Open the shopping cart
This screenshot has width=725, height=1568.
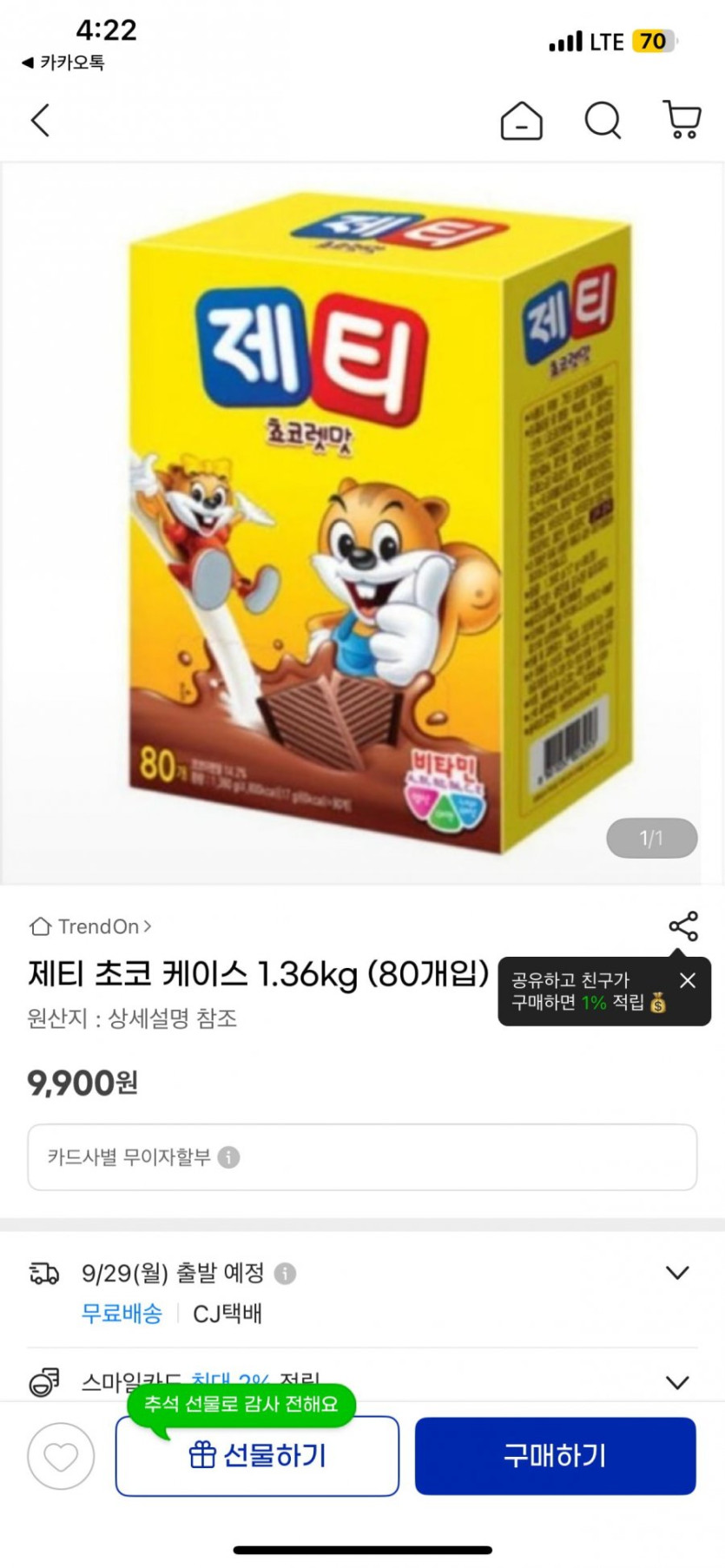point(682,120)
